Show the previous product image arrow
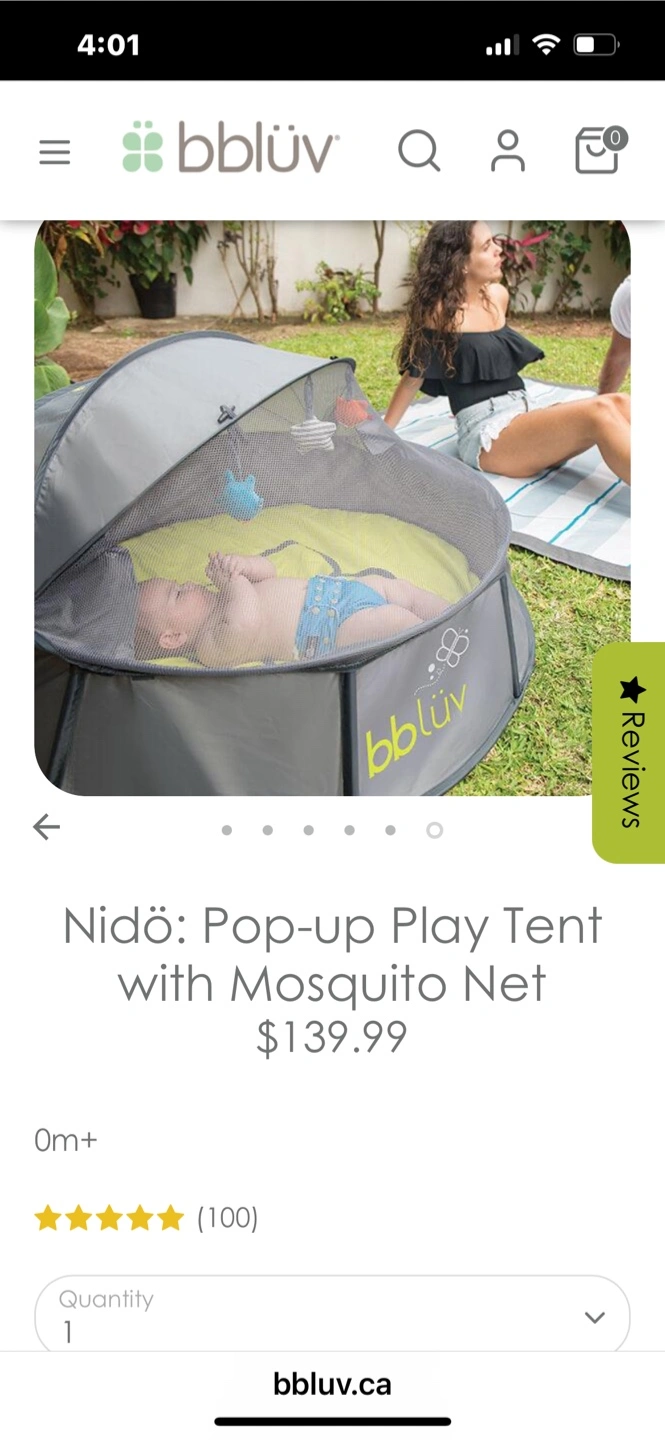The width and height of the screenshot is (665, 1440). [47, 827]
